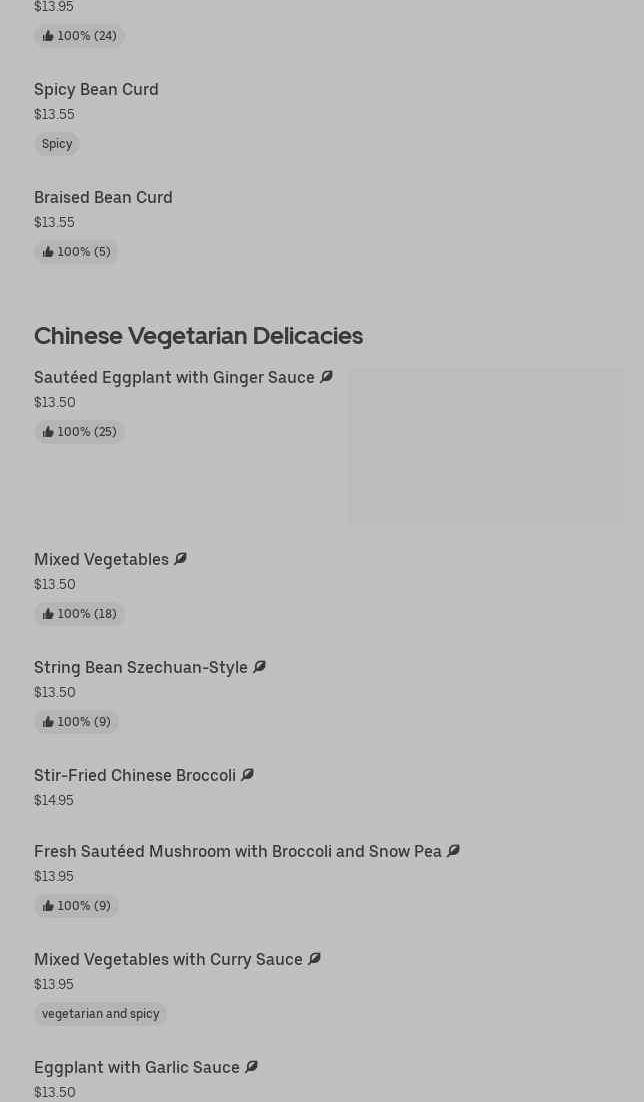Open Mixed Vegetables with Curry Sauce

(x=168, y=960)
